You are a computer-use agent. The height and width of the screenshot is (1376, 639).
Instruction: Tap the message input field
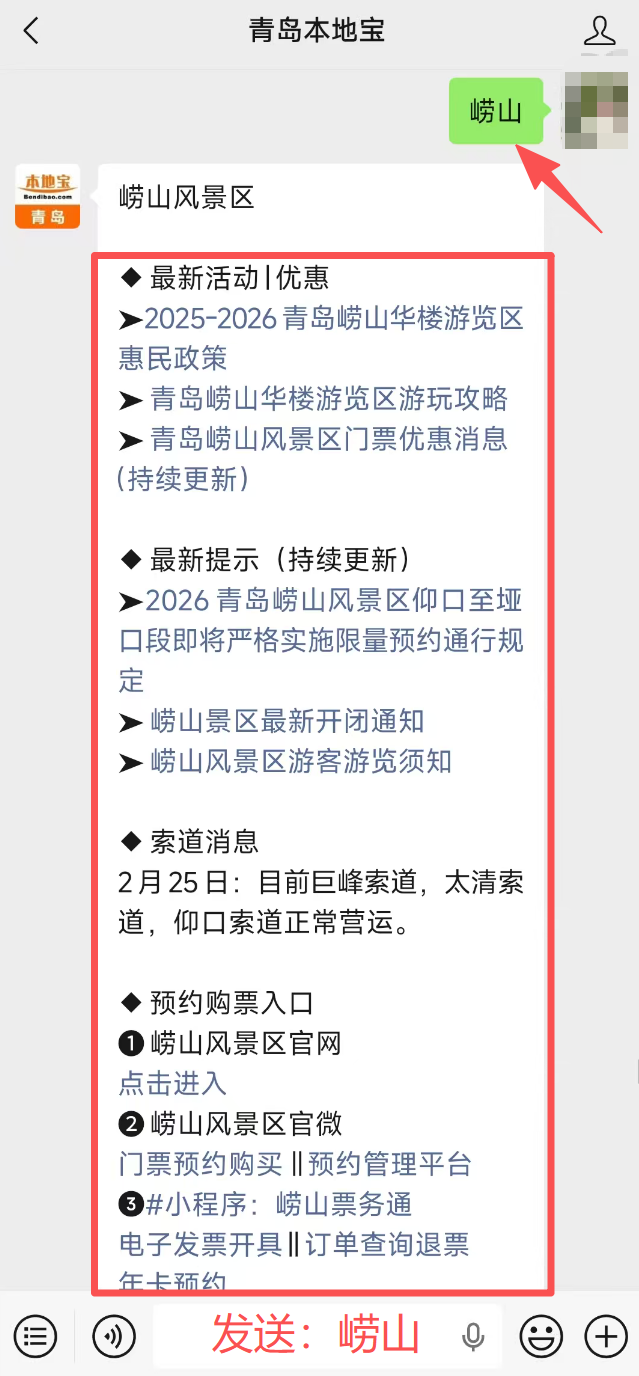click(326, 1335)
